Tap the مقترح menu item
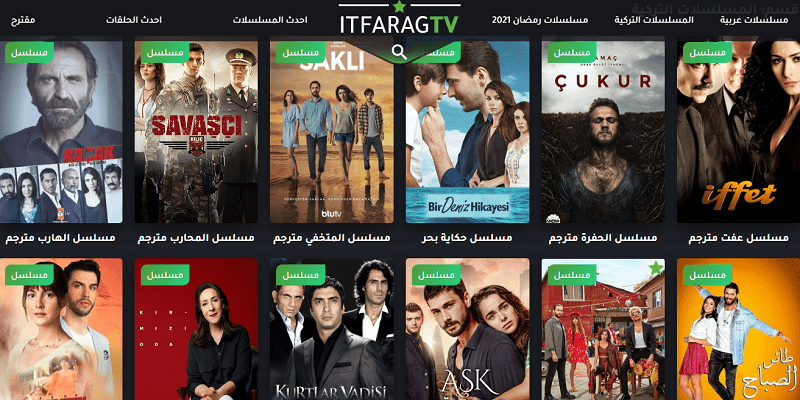The image size is (800, 400). [25, 20]
